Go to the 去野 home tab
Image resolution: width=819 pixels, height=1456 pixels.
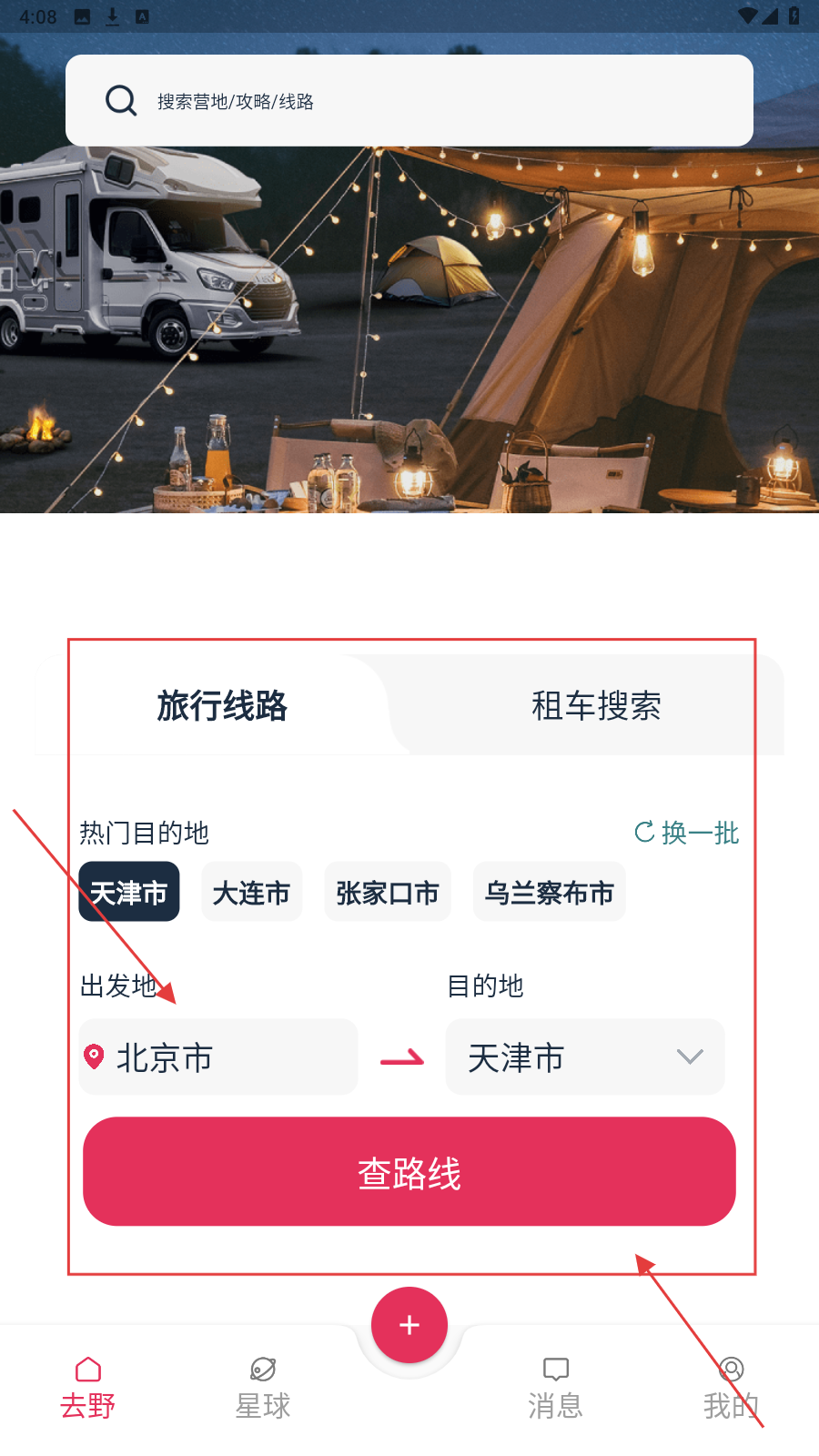[87, 1388]
